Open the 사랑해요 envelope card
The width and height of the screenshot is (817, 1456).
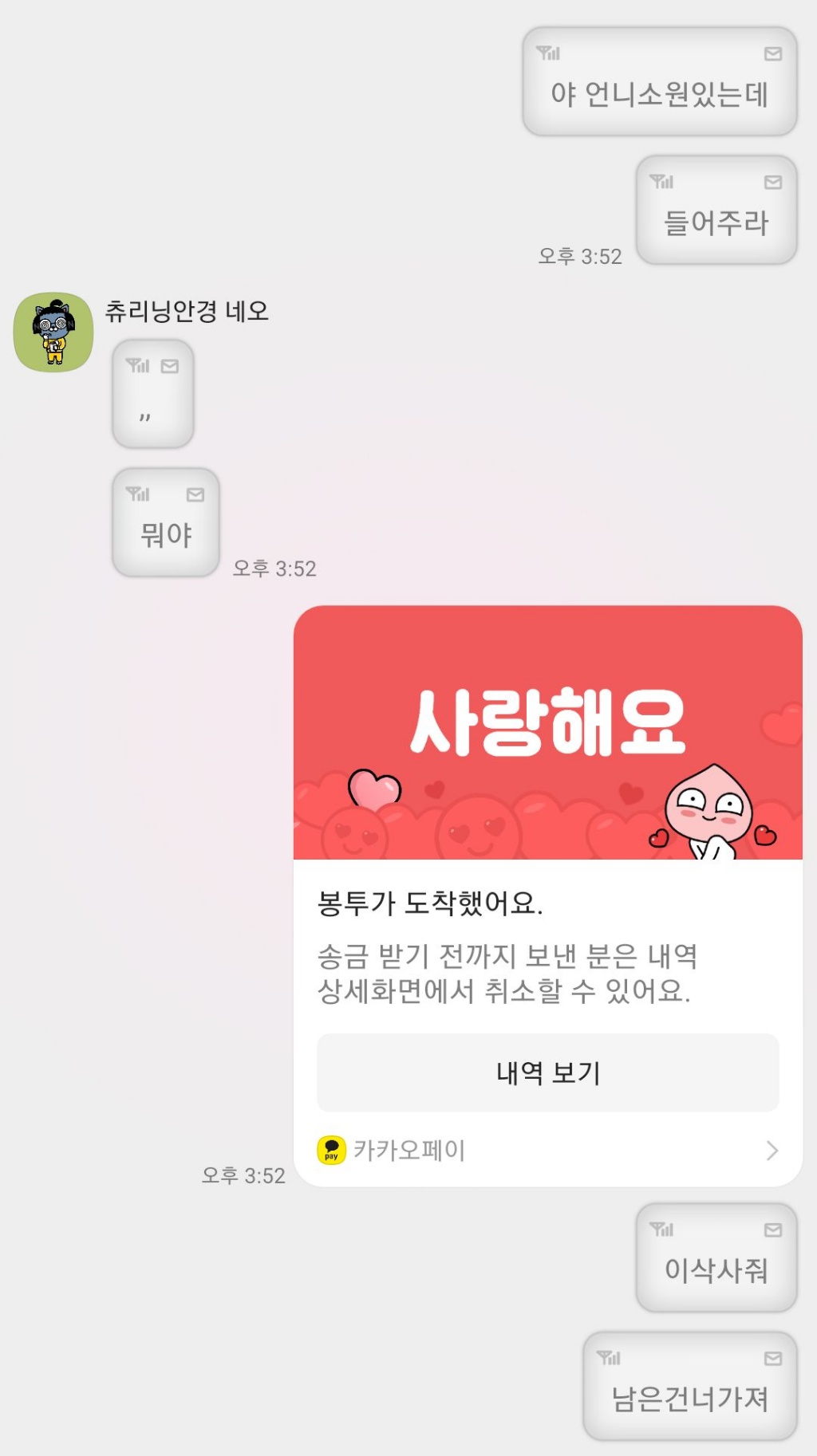[x=547, y=732]
